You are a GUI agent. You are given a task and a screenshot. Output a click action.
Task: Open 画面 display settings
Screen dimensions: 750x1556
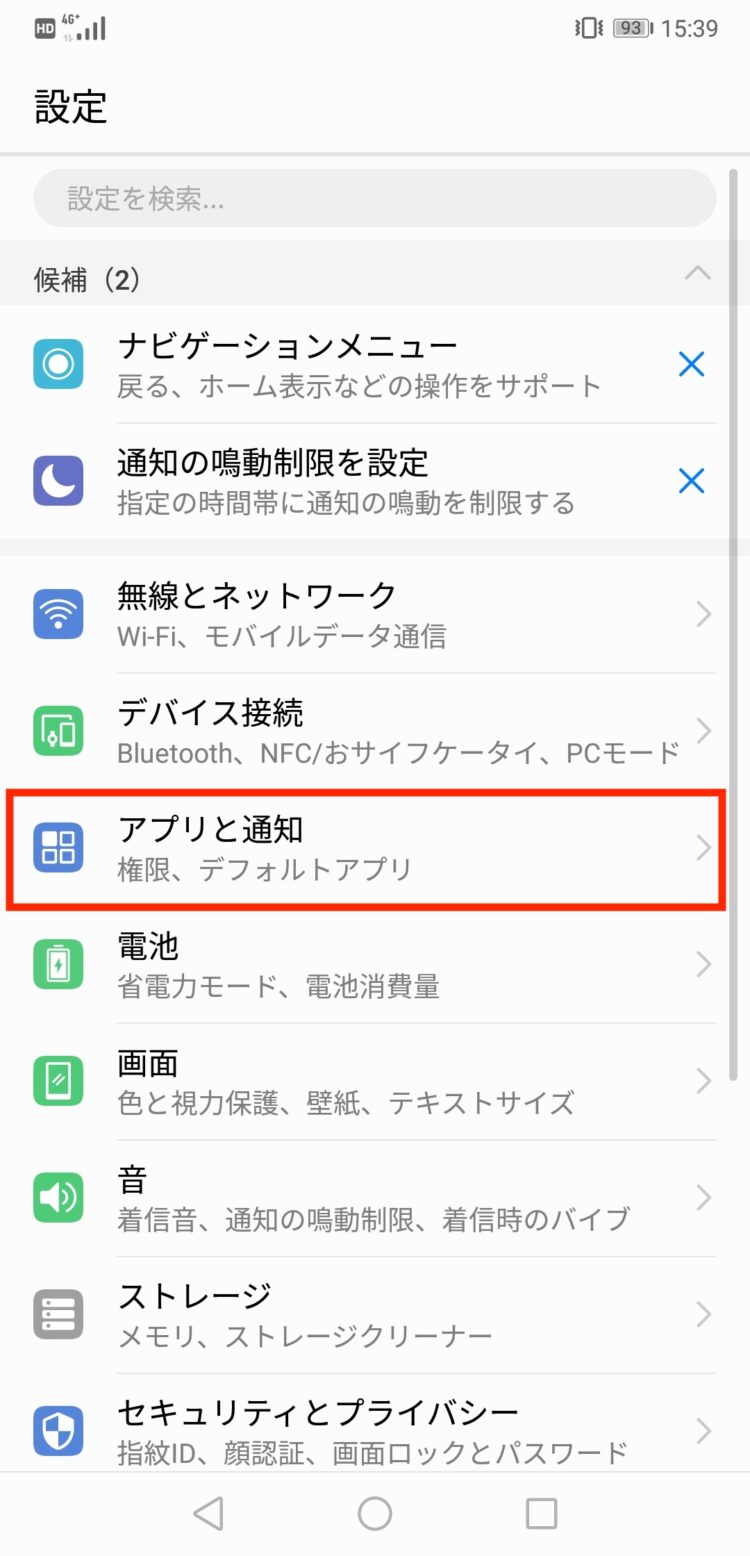374,1081
